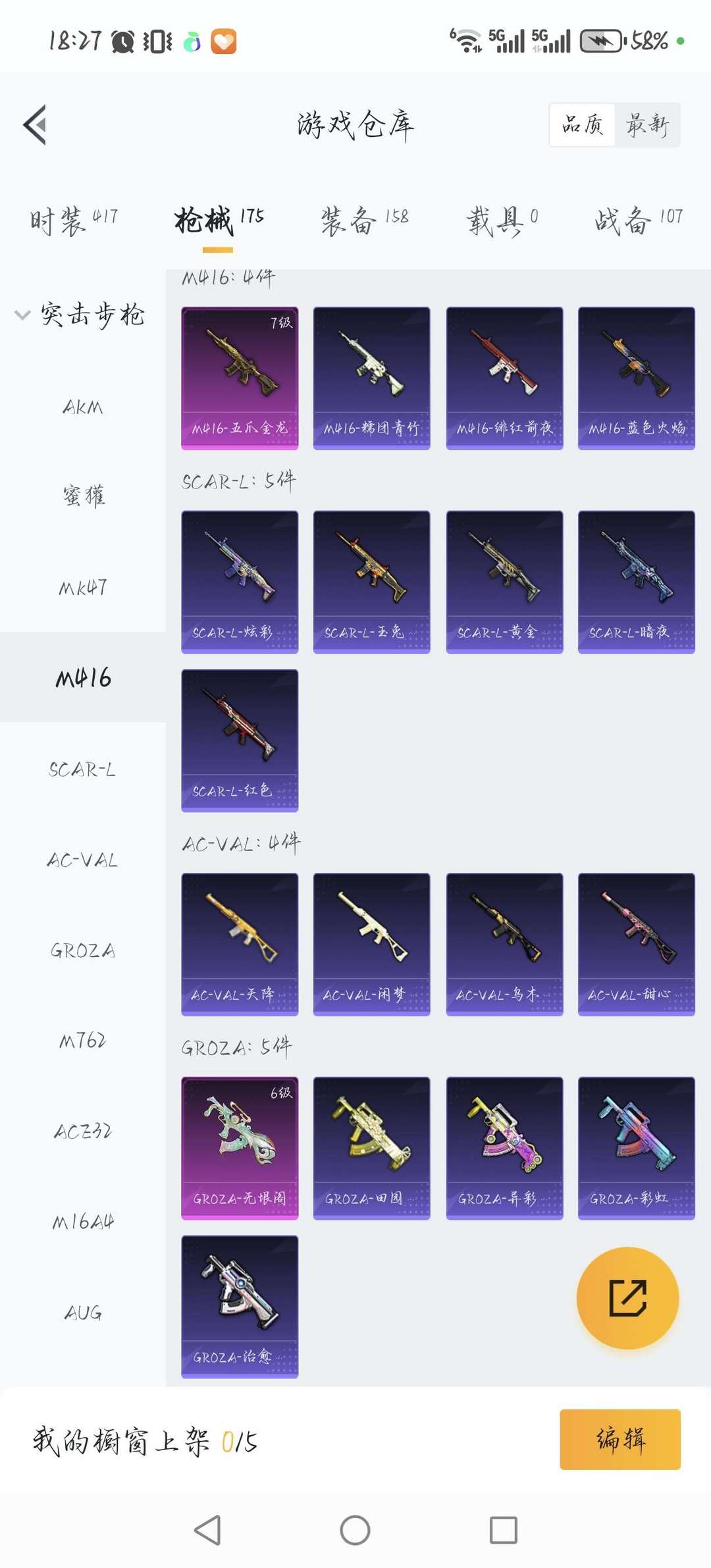Screen dimensions: 711x1568
Task: Switch to the 载具 tab
Action: click(502, 221)
